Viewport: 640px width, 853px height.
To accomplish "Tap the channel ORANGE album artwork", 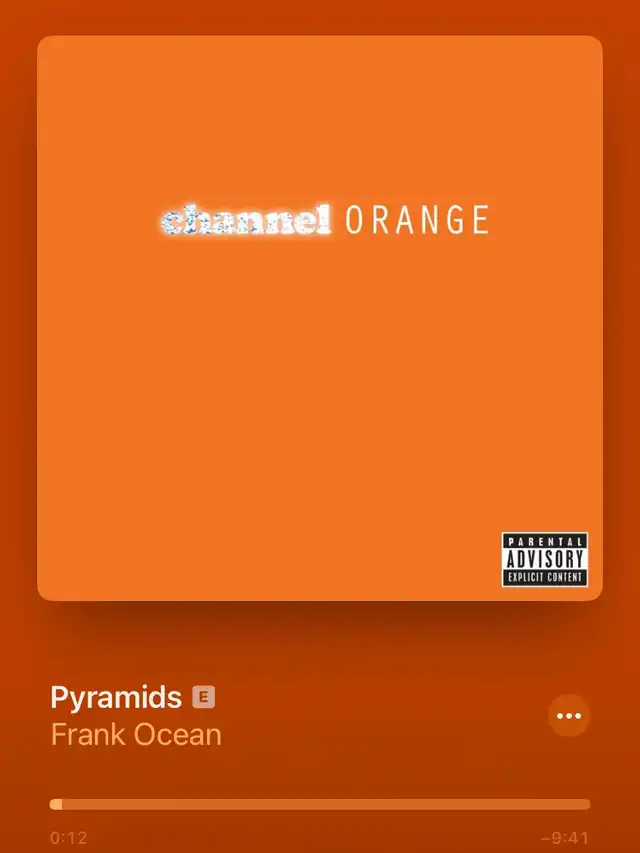I will click(320, 318).
